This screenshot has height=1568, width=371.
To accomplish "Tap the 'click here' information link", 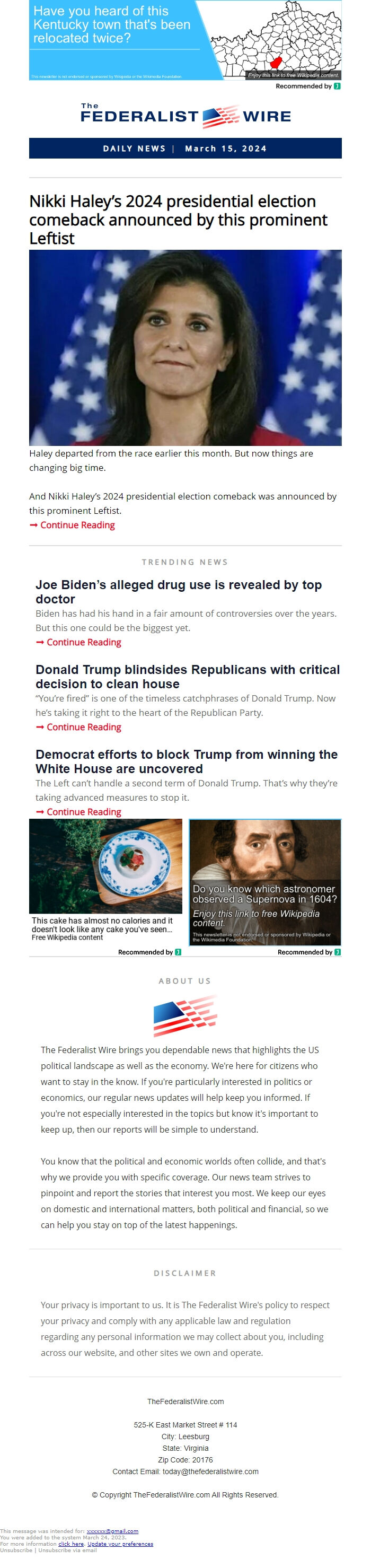I will click(x=70, y=1544).
